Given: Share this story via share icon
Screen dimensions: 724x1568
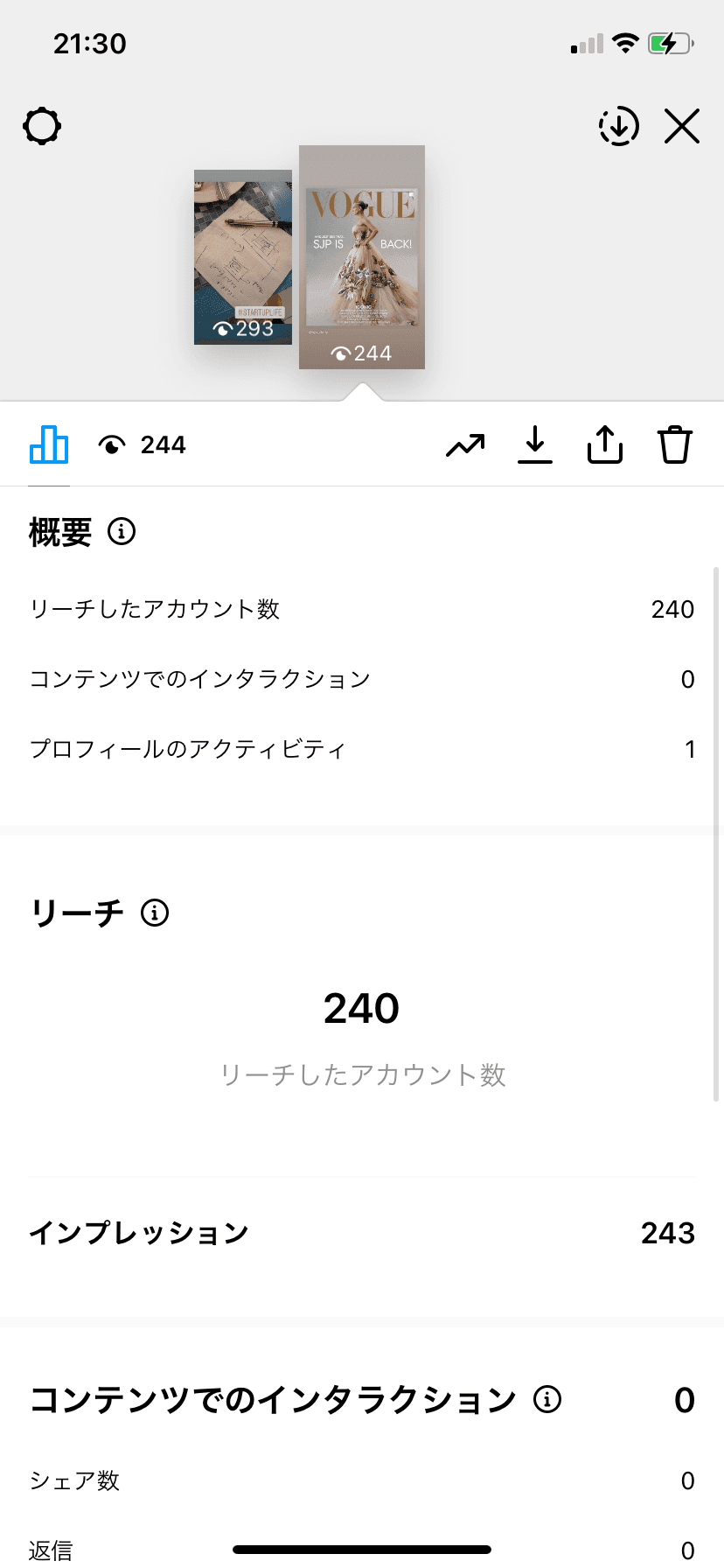Looking at the screenshot, I should (605, 444).
